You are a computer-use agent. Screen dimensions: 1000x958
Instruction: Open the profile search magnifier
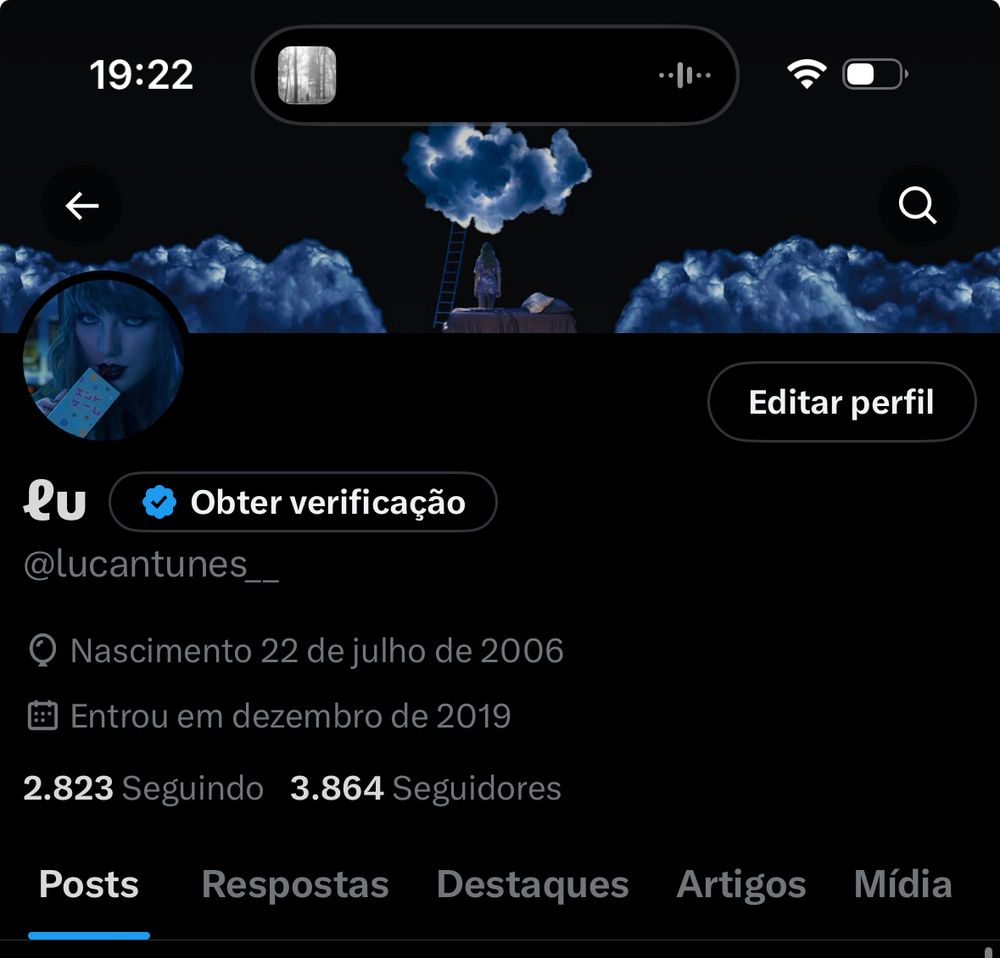(917, 206)
